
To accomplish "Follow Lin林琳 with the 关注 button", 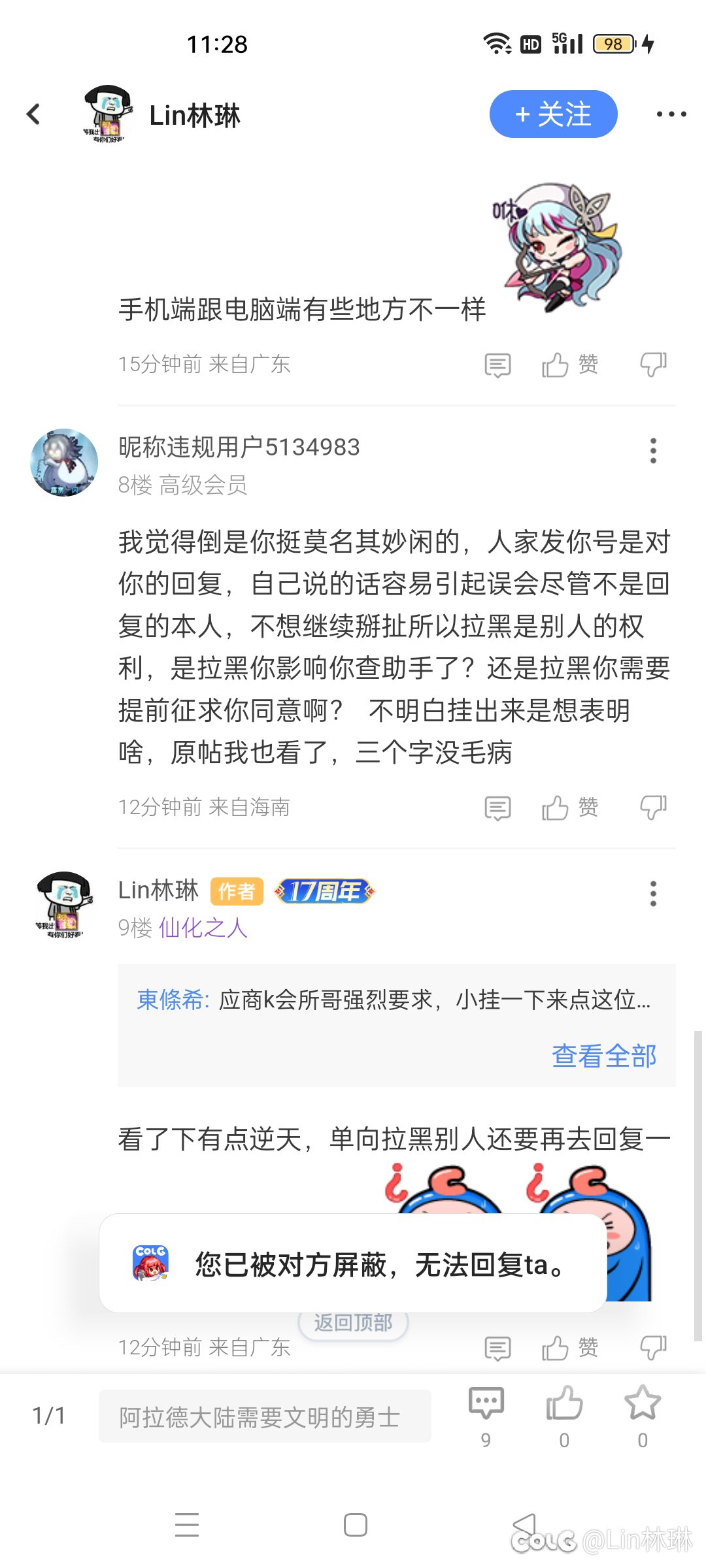I will coord(553,114).
